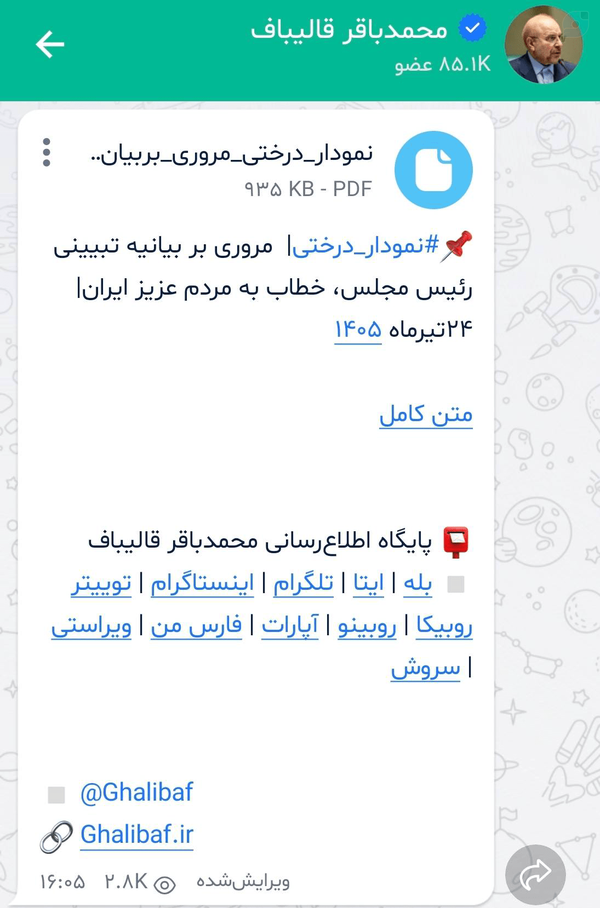
Task: Open the channel profile picture
Action: coord(543,45)
